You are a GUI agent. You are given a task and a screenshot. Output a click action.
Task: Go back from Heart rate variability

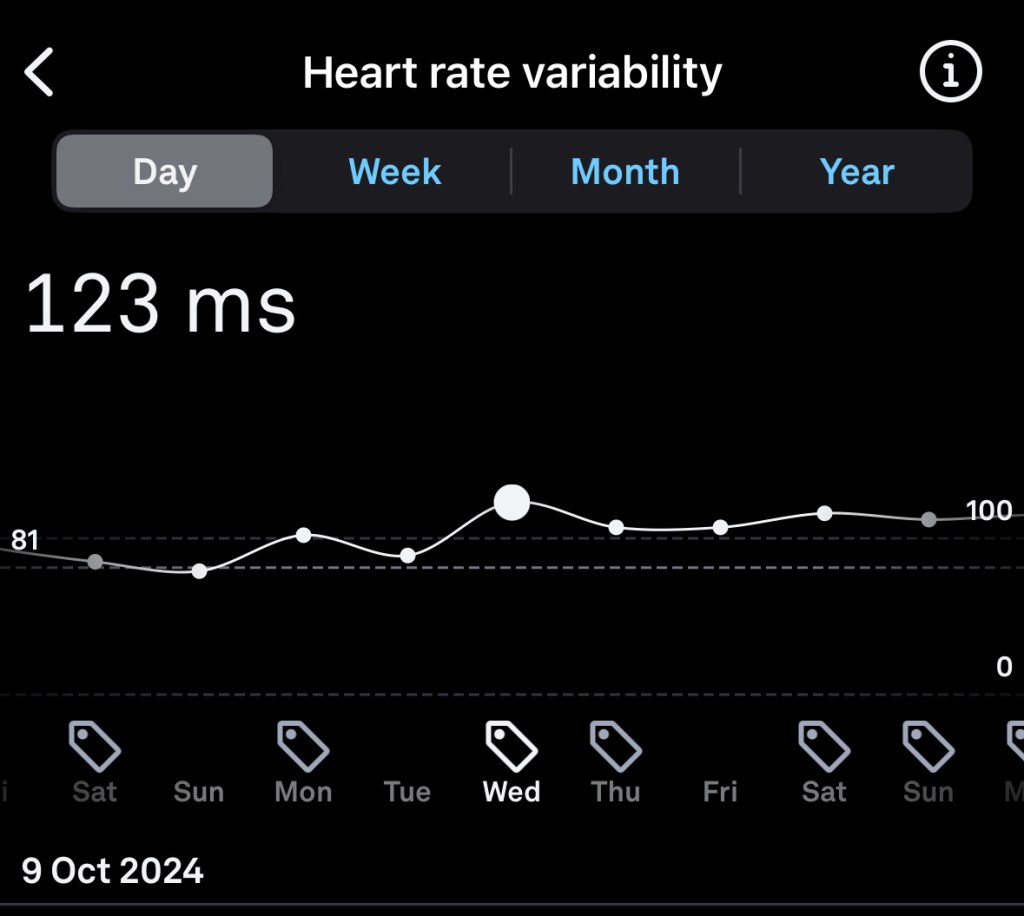tap(39, 74)
